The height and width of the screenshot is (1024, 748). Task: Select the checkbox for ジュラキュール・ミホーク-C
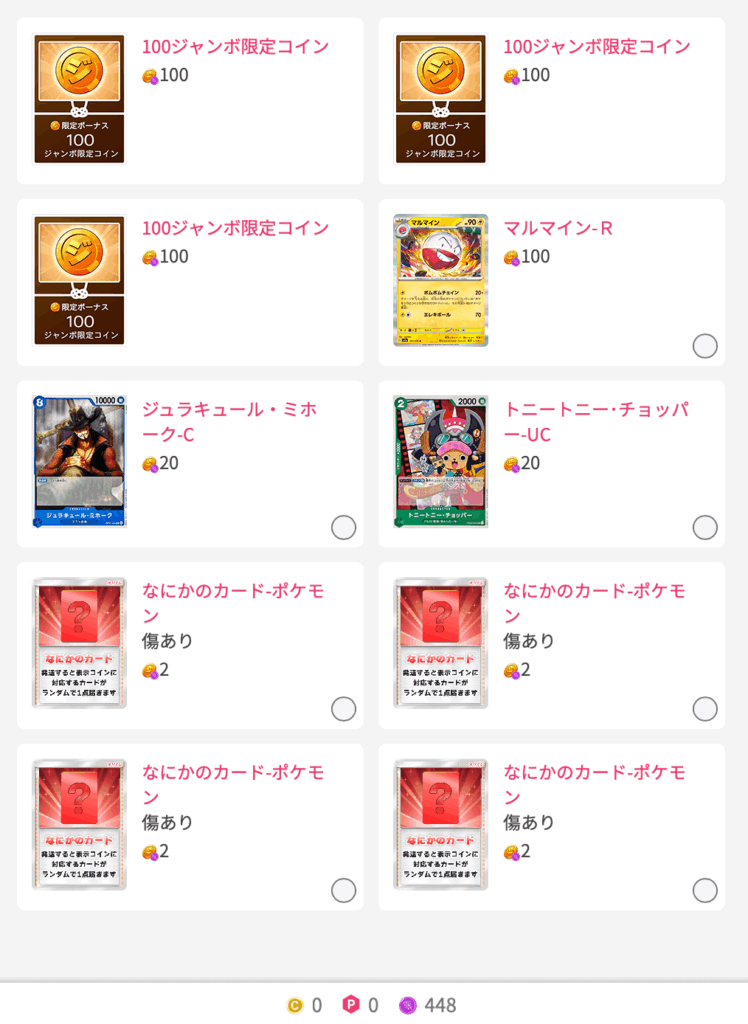pyautogui.click(x=341, y=526)
